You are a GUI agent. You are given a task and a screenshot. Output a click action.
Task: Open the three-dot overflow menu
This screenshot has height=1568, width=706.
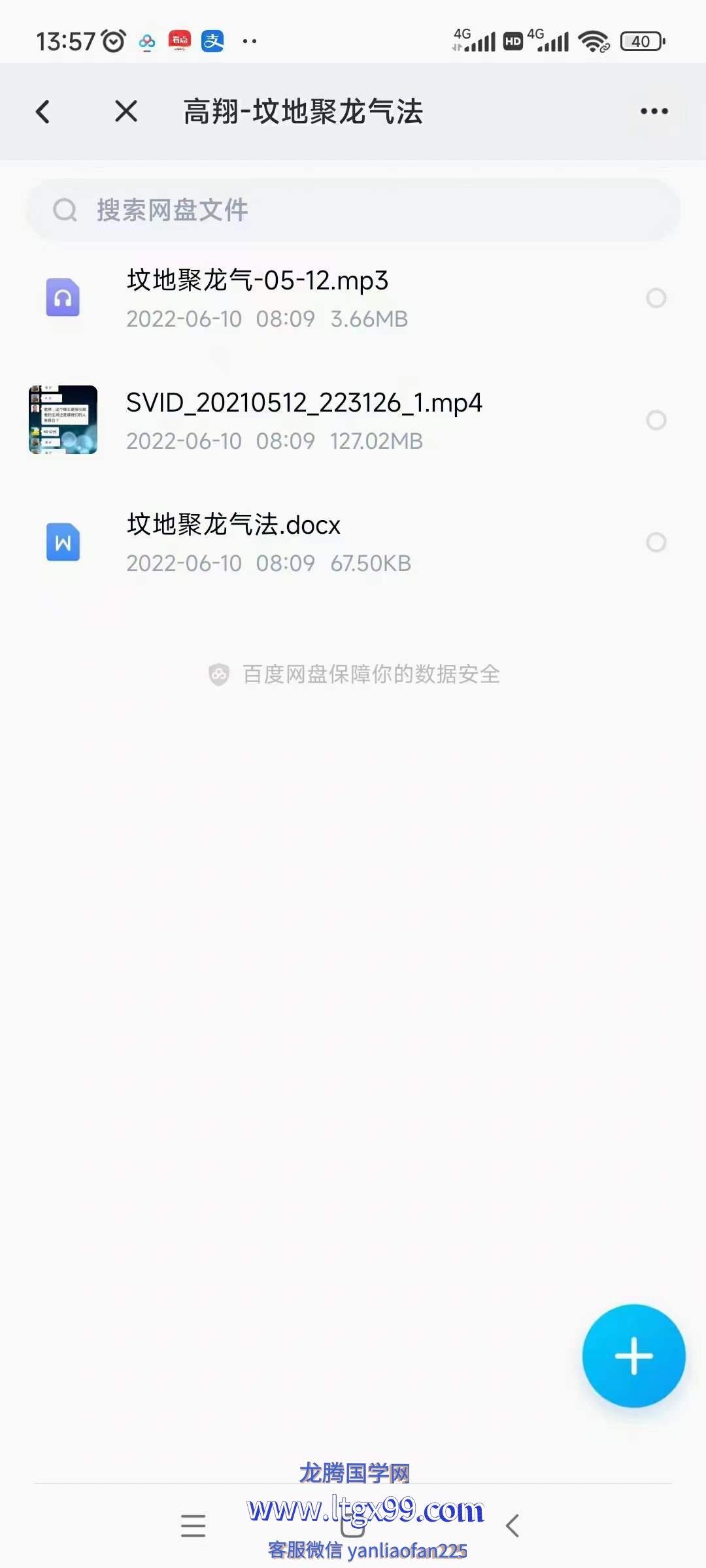(654, 112)
